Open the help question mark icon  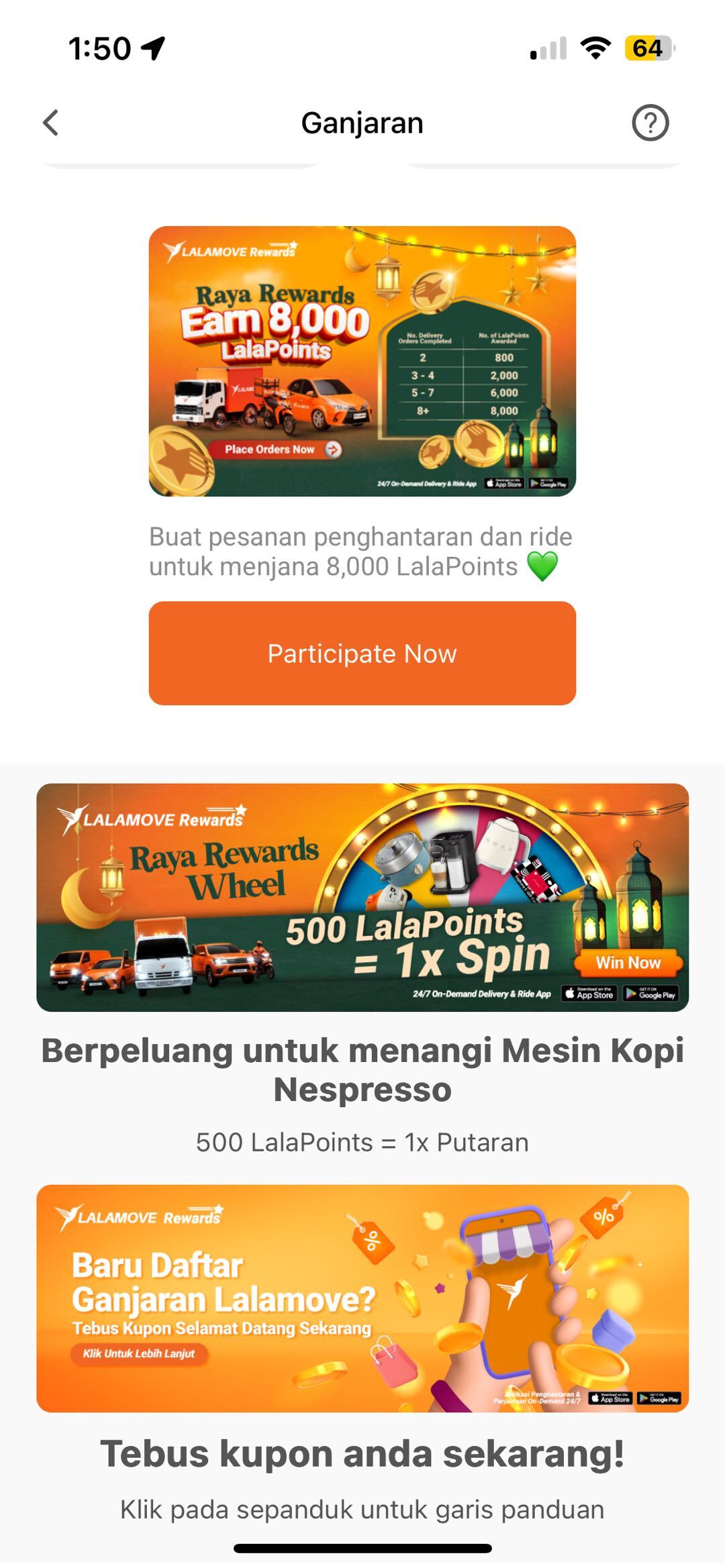point(650,123)
